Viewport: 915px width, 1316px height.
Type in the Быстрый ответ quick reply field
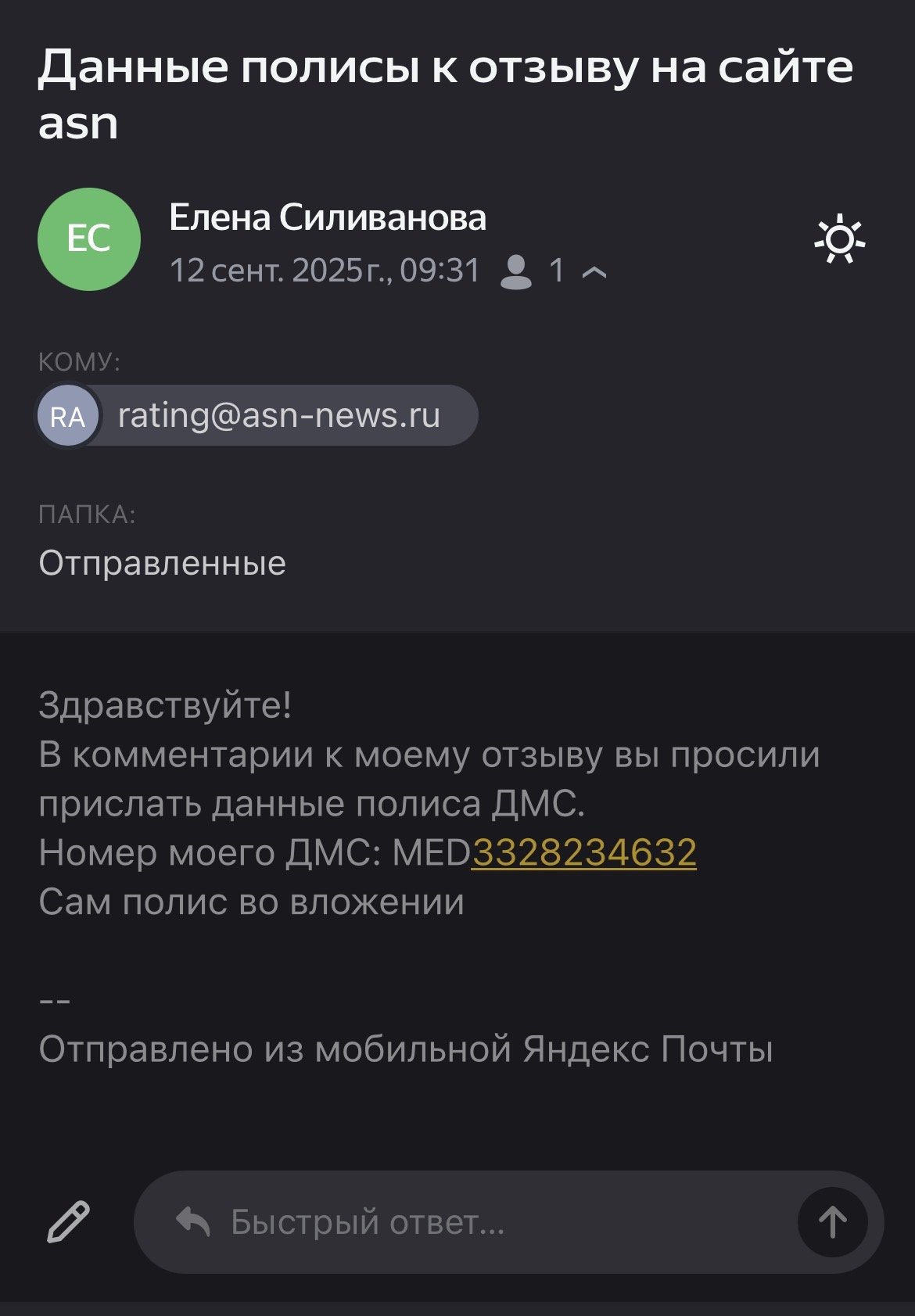pos(469,1221)
